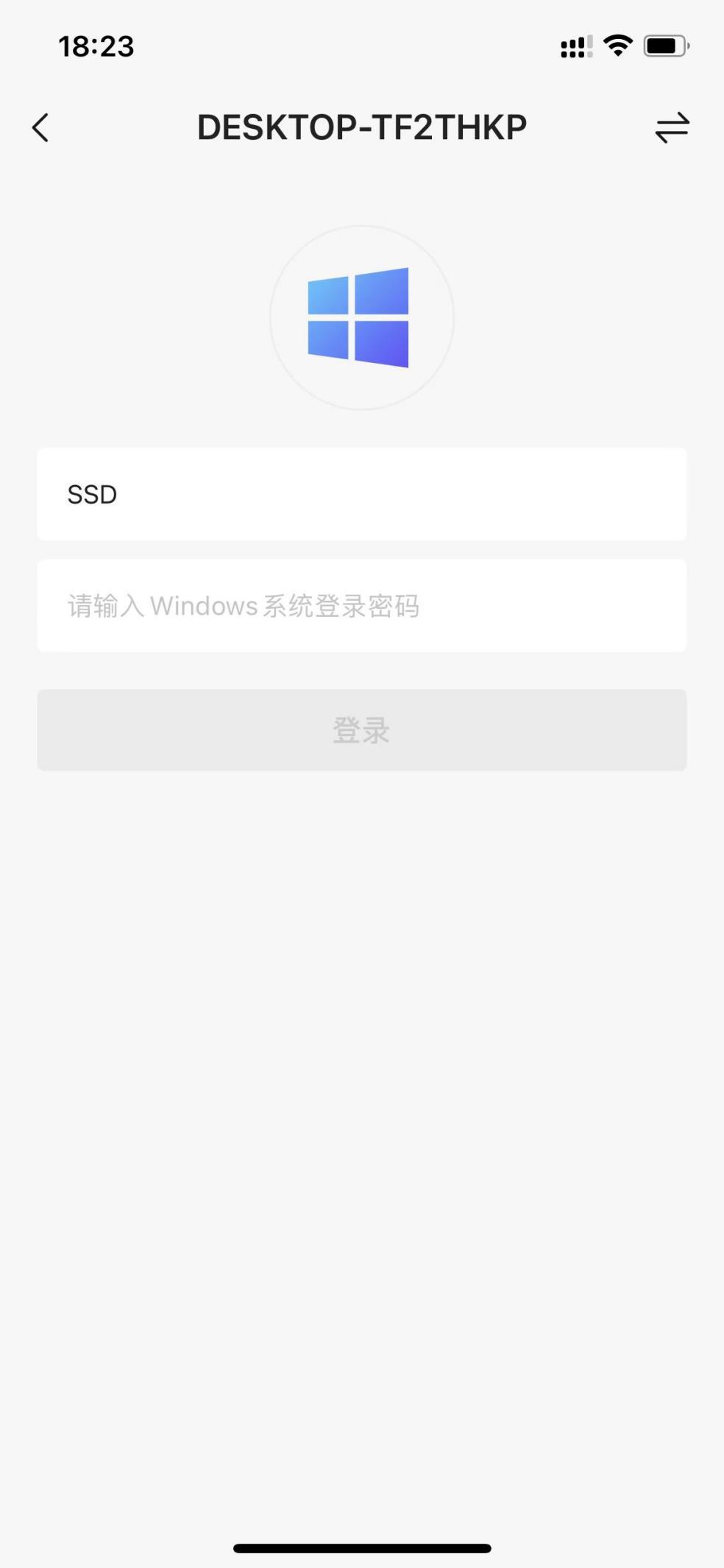This screenshot has height=1568, width=724.
Task: Click the circular Windows system badge
Action: click(x=362, y=317)
